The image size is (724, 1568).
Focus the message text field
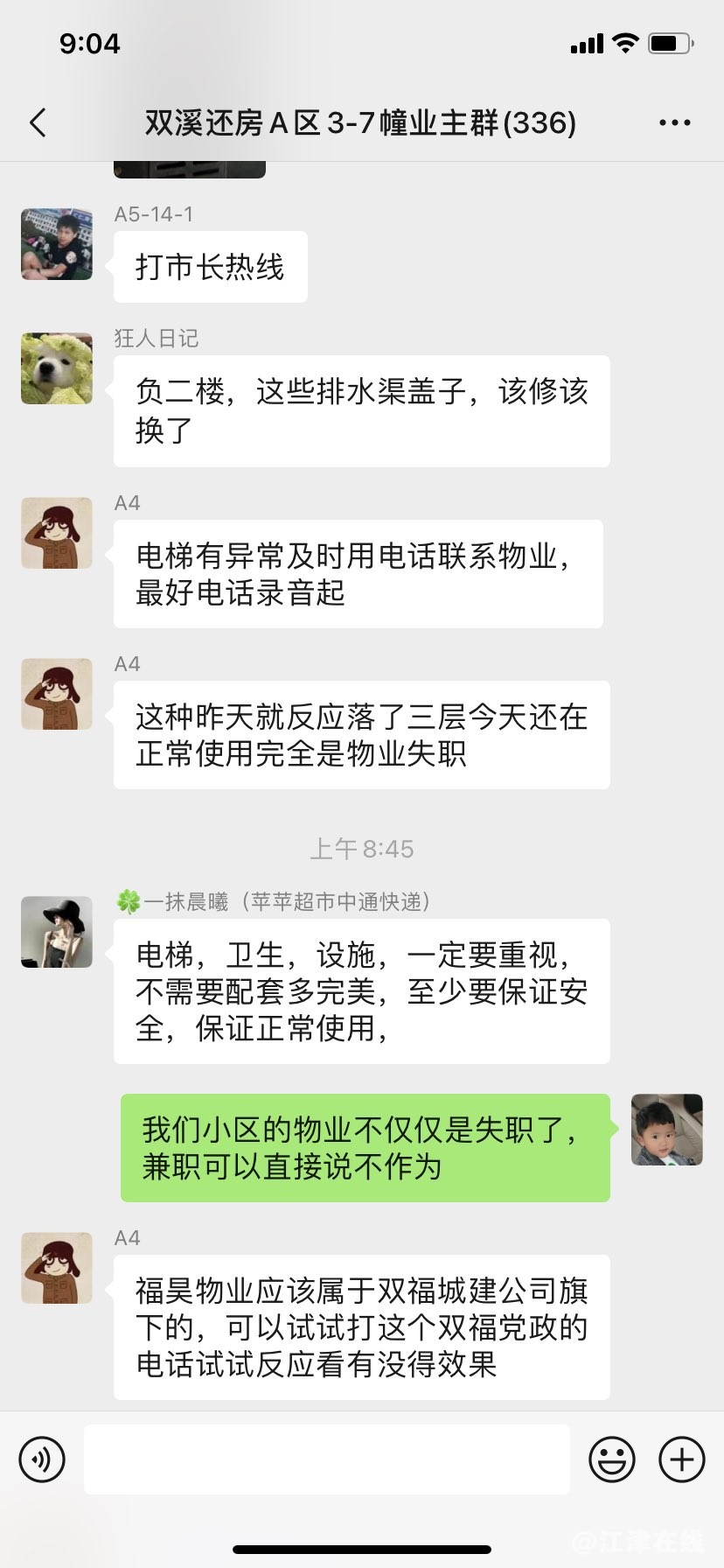point(326,1459)
